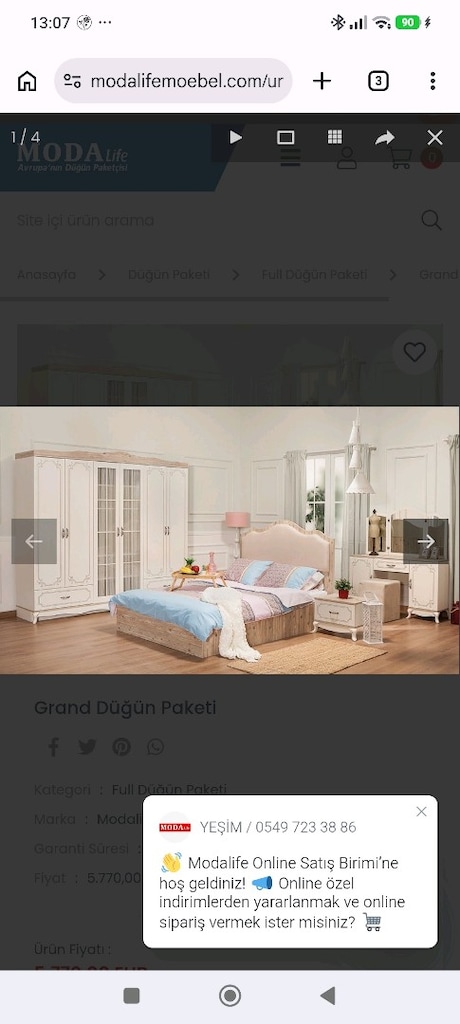460x1024 pixels.
Task: Dismiss the Modalife chat popup
Action: tap(421, 811)
